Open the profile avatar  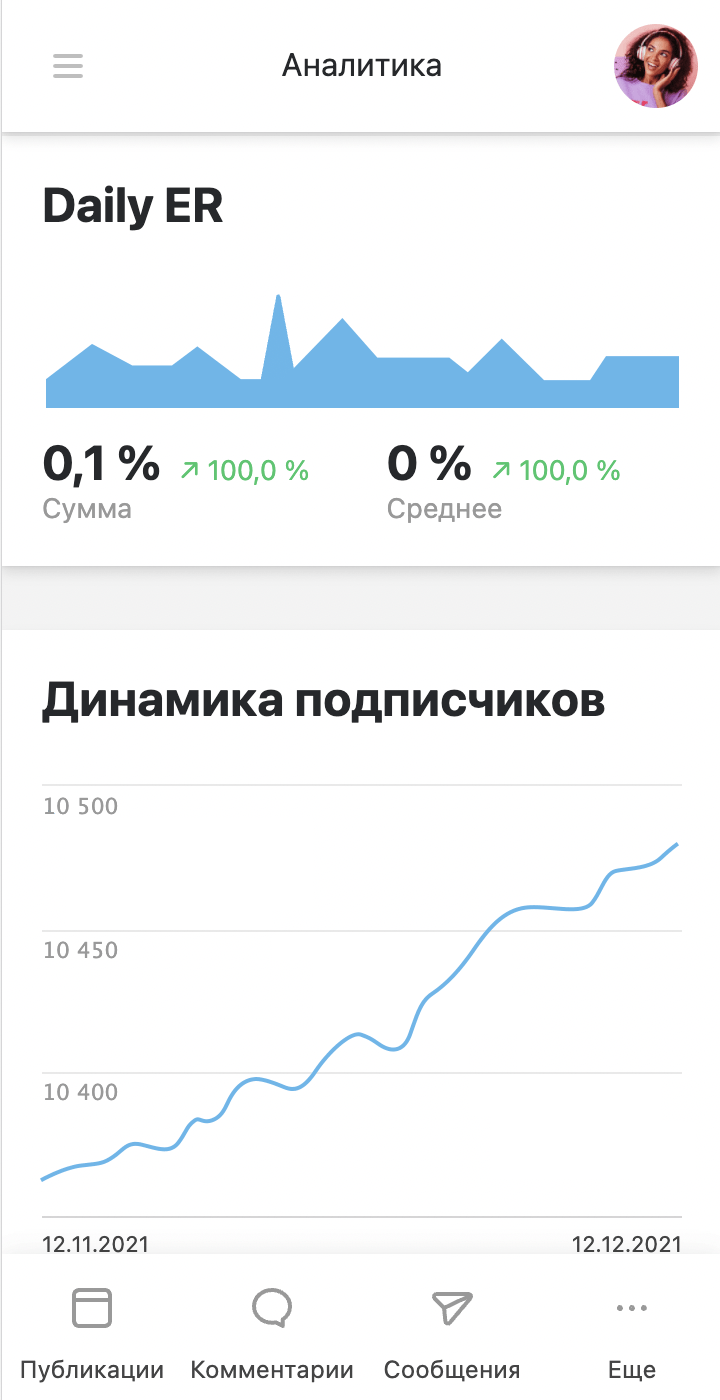655,66
